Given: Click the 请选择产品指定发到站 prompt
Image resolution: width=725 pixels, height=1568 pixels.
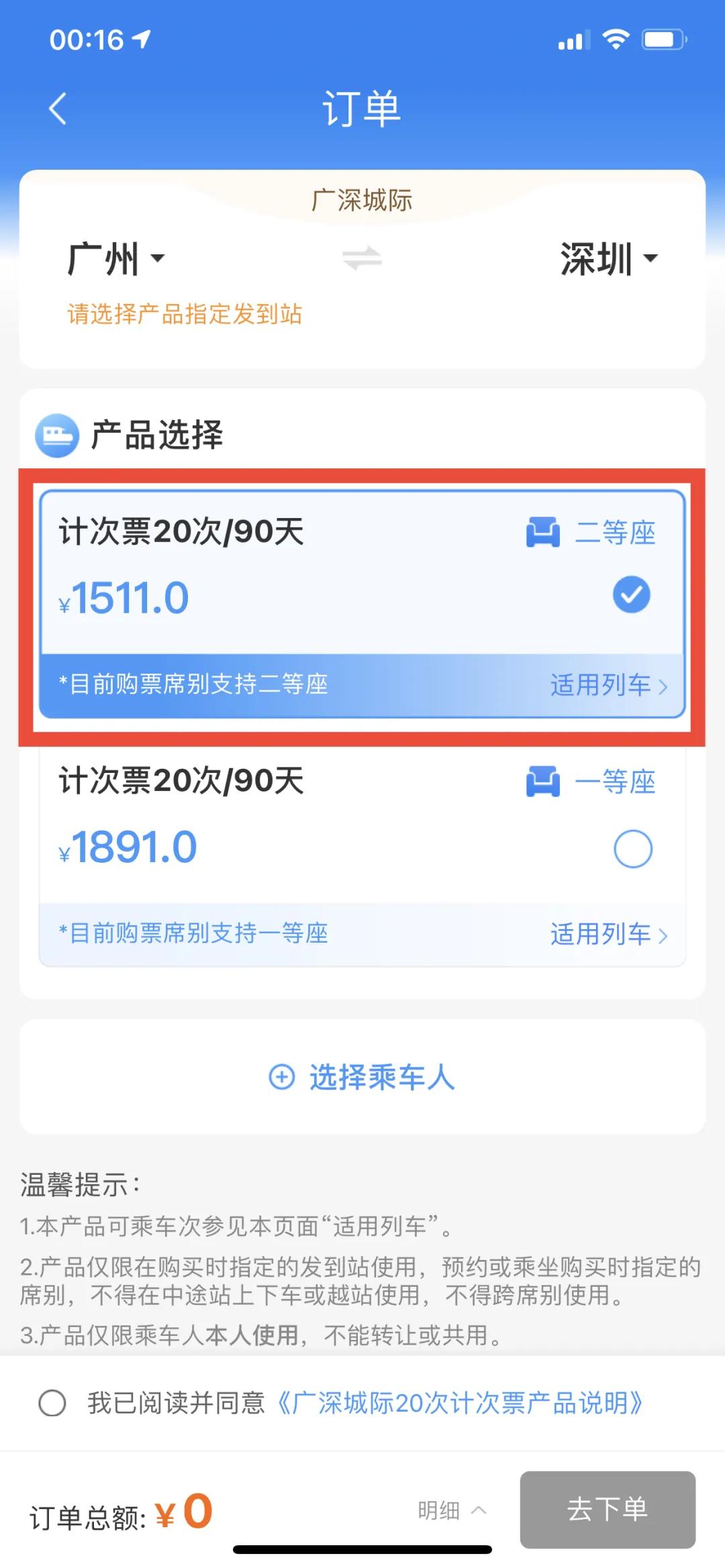Looking at the screenshot, I should click(x=187, y=314).
